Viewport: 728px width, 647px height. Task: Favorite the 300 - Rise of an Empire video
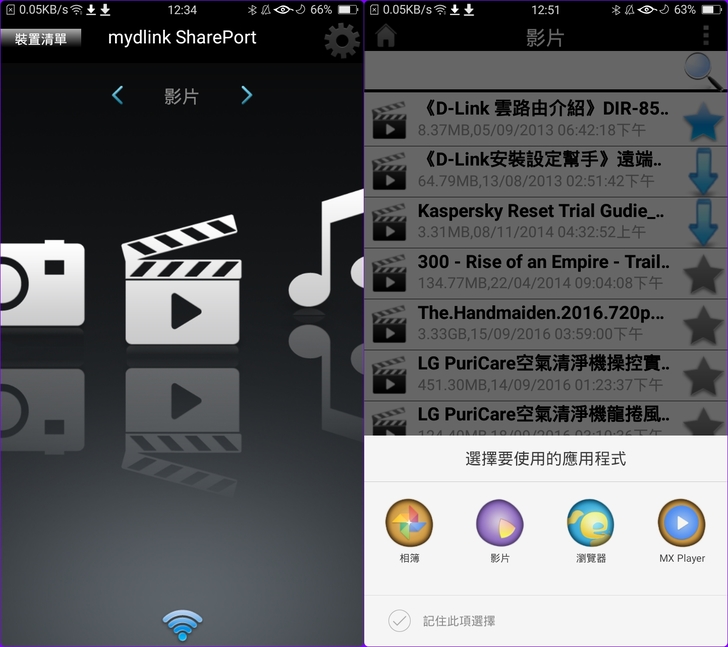(x=703, y=273)
